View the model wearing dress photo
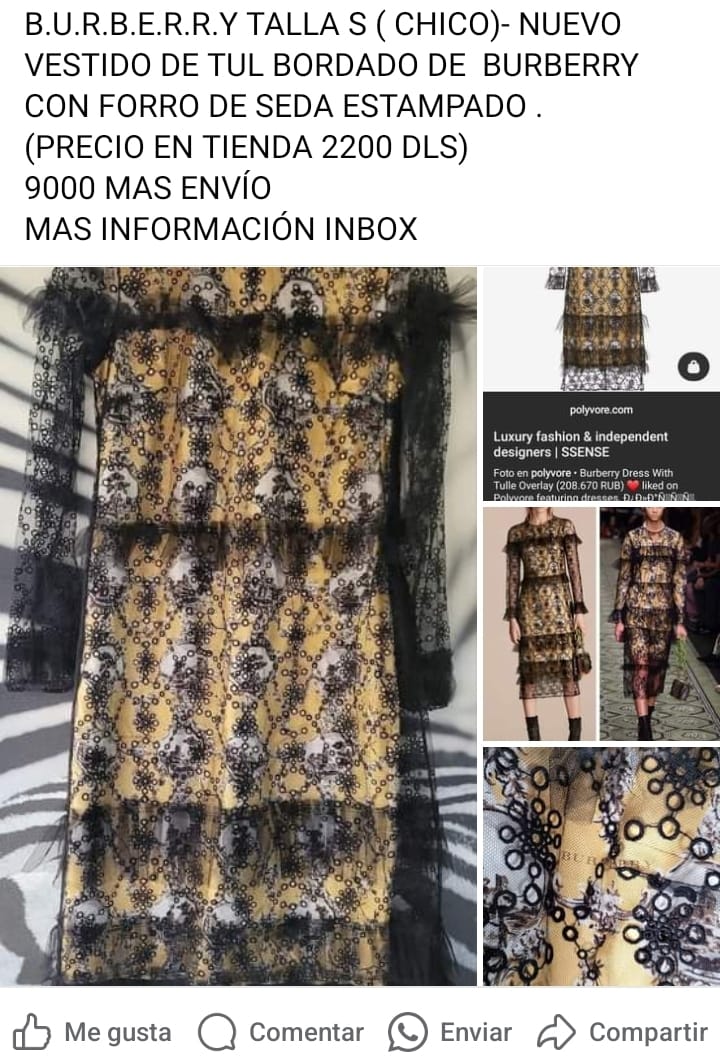720x1061 pixels. tap(540, 623)
